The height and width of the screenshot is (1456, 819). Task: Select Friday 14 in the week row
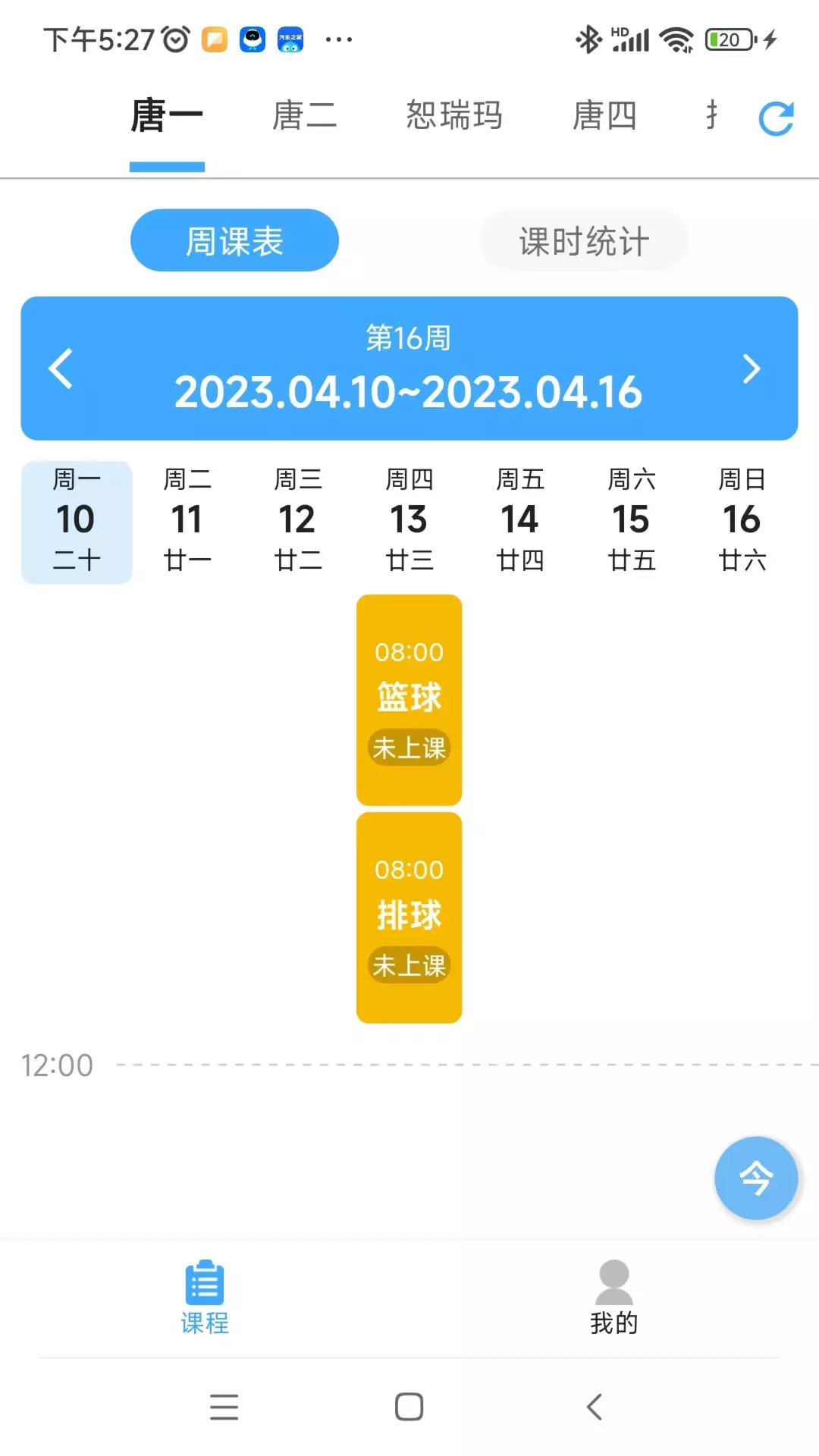point(519,522)
